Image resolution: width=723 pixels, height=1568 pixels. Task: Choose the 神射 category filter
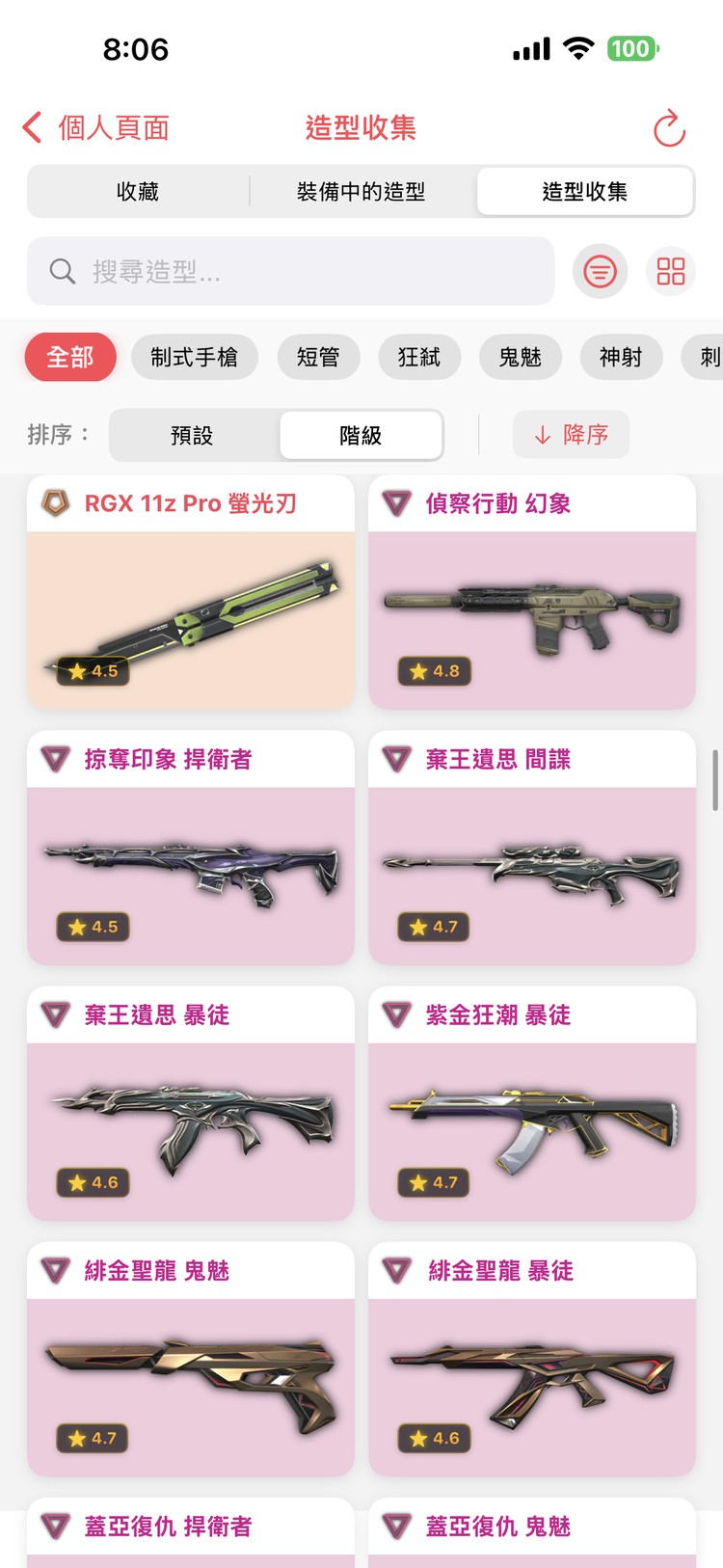tap(621, 357)
